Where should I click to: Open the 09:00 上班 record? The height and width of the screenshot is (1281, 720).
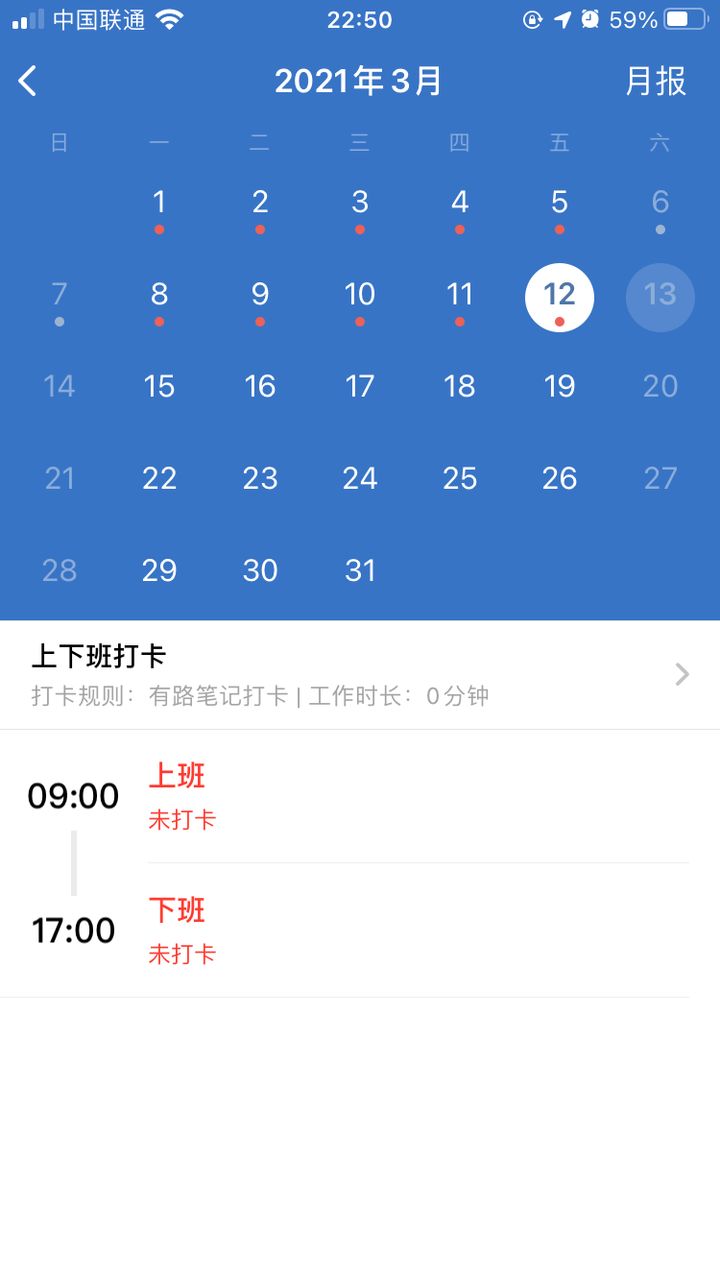click(x=360, y=797)
